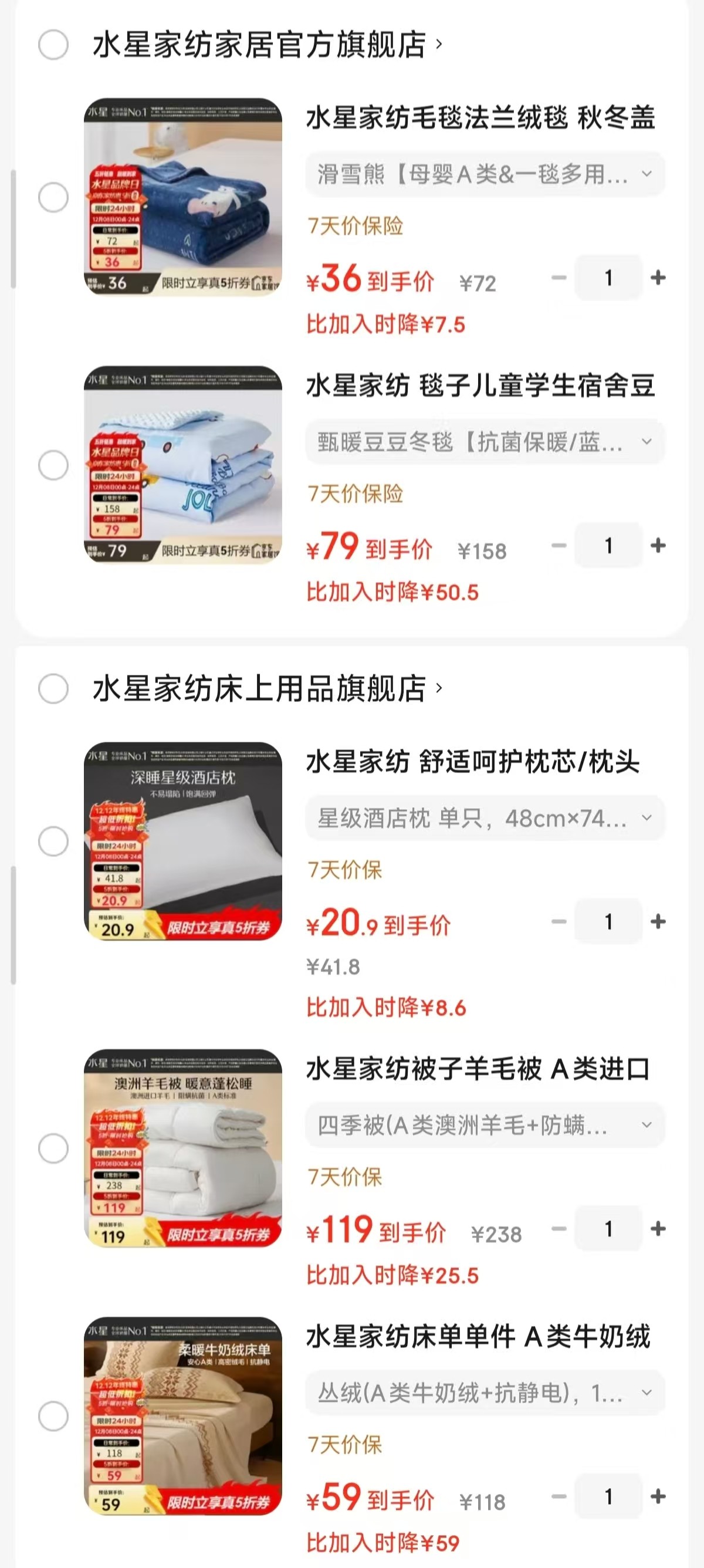Select the 羊毛被 quilt checkbox
Viewport: 704px width, 1568px height.
[53, 1148]
